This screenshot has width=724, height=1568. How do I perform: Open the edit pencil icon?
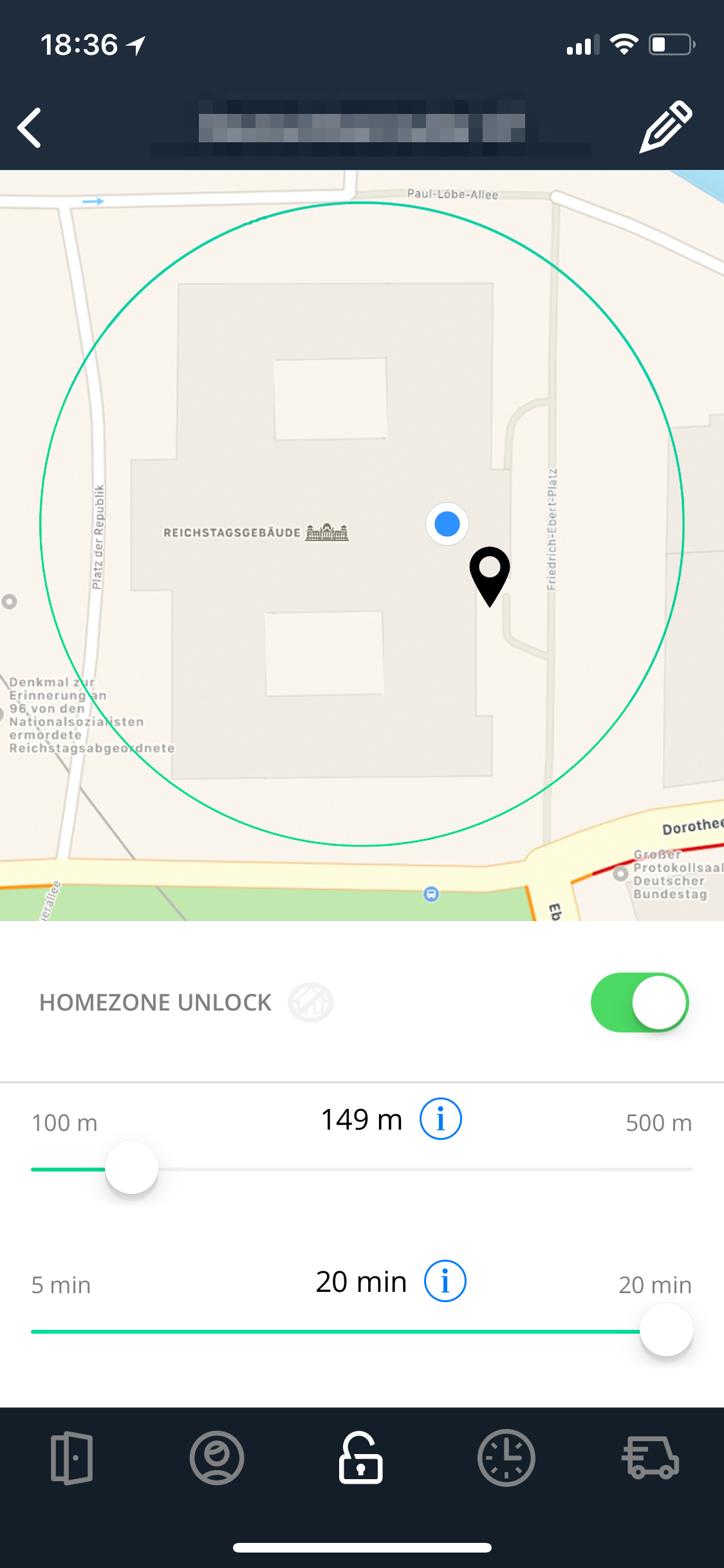(x=665, y=126)
